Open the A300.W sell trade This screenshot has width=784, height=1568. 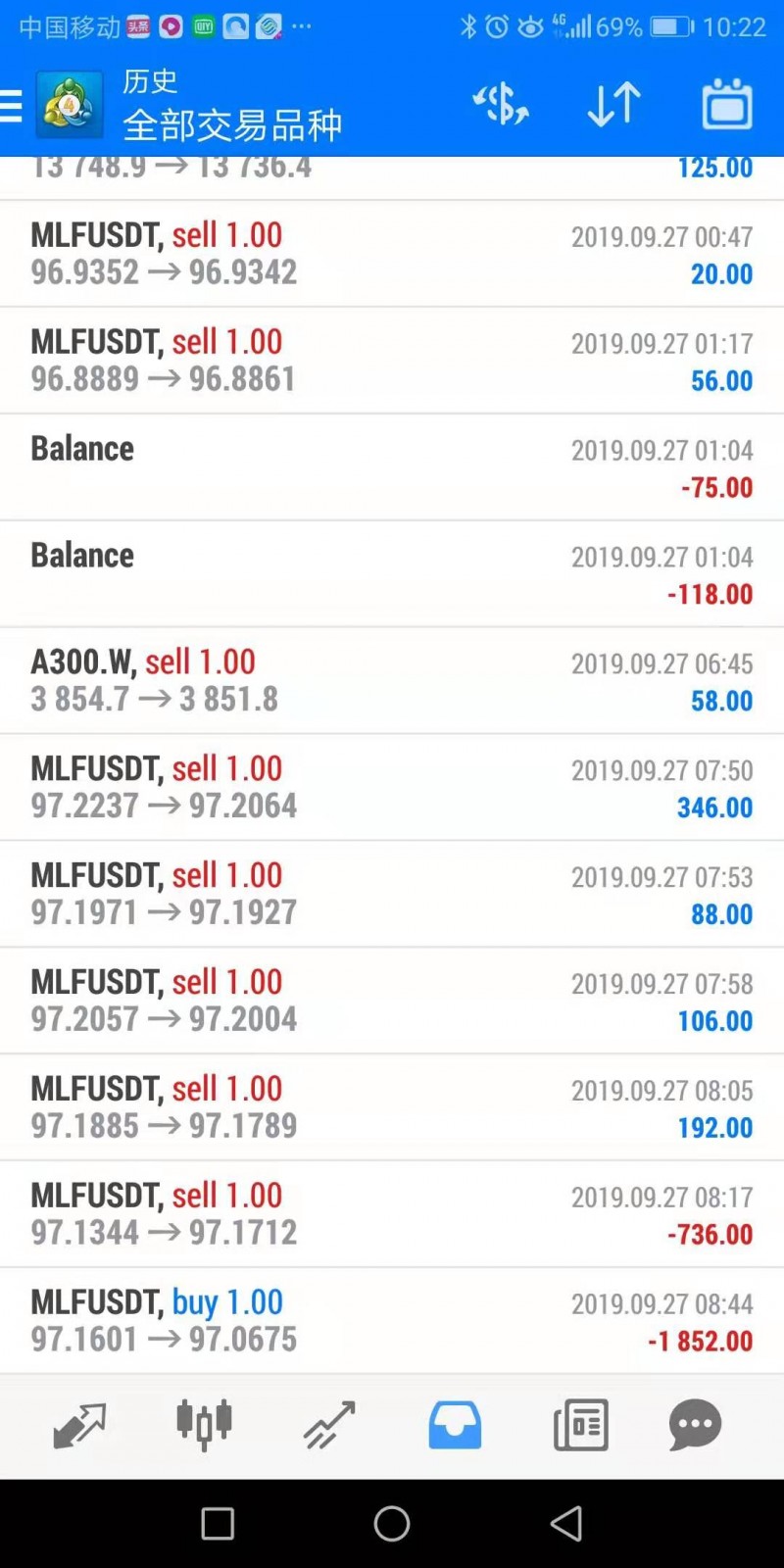[392, 681]
